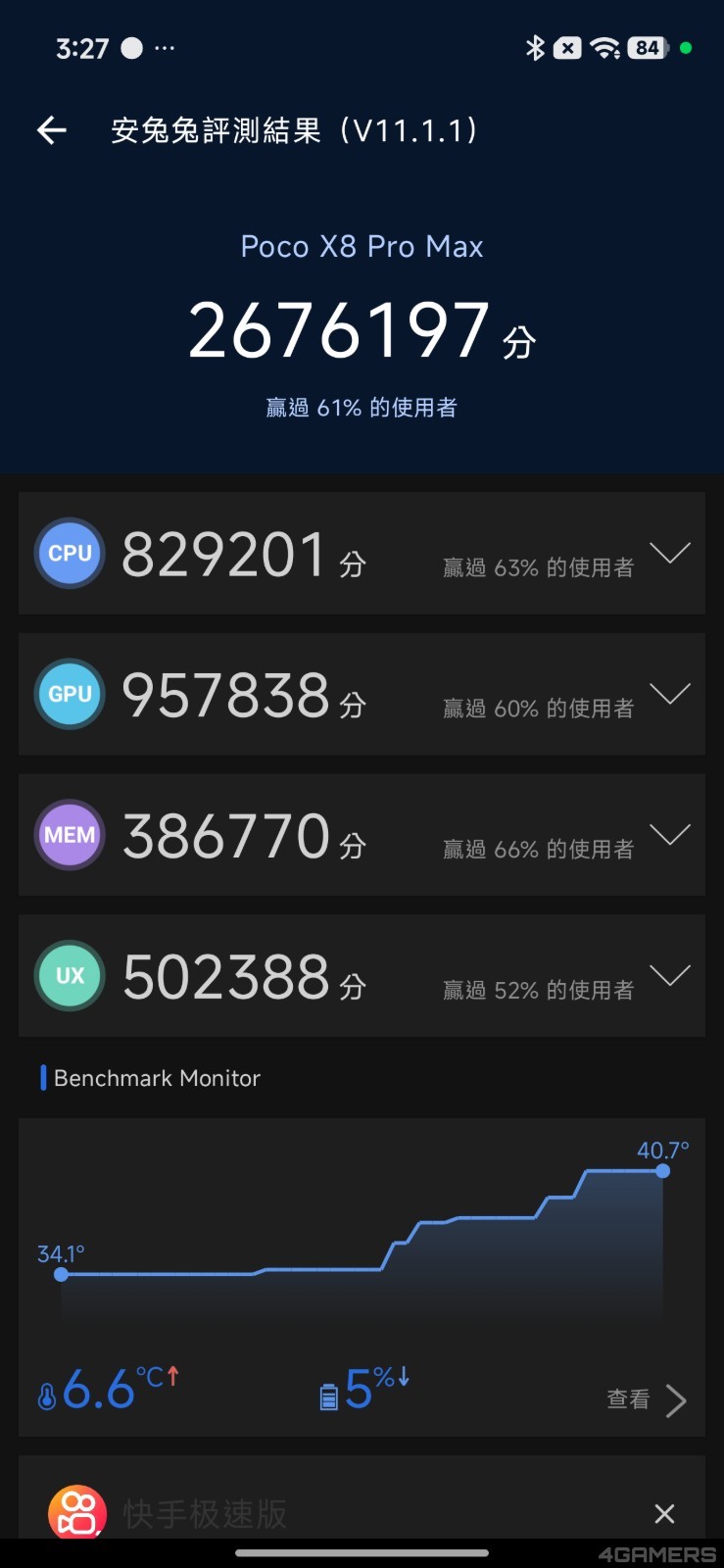Tap the GPU score badge icon

coord(69,694)
